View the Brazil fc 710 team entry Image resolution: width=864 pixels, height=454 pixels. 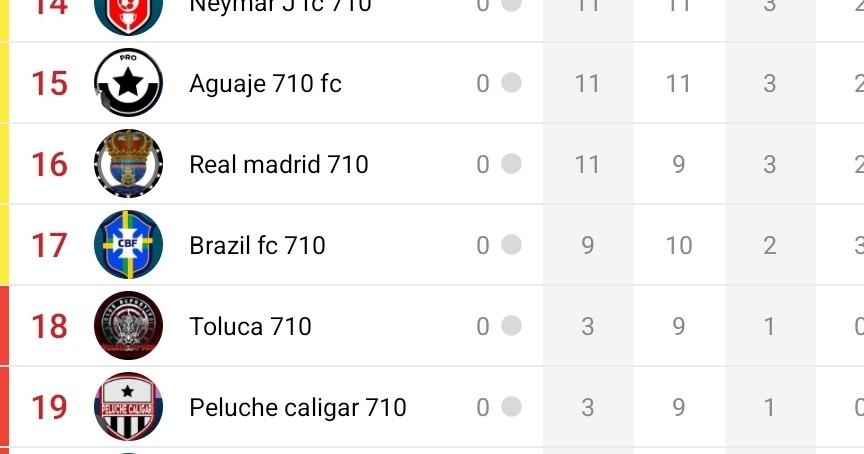coord(257,246)
